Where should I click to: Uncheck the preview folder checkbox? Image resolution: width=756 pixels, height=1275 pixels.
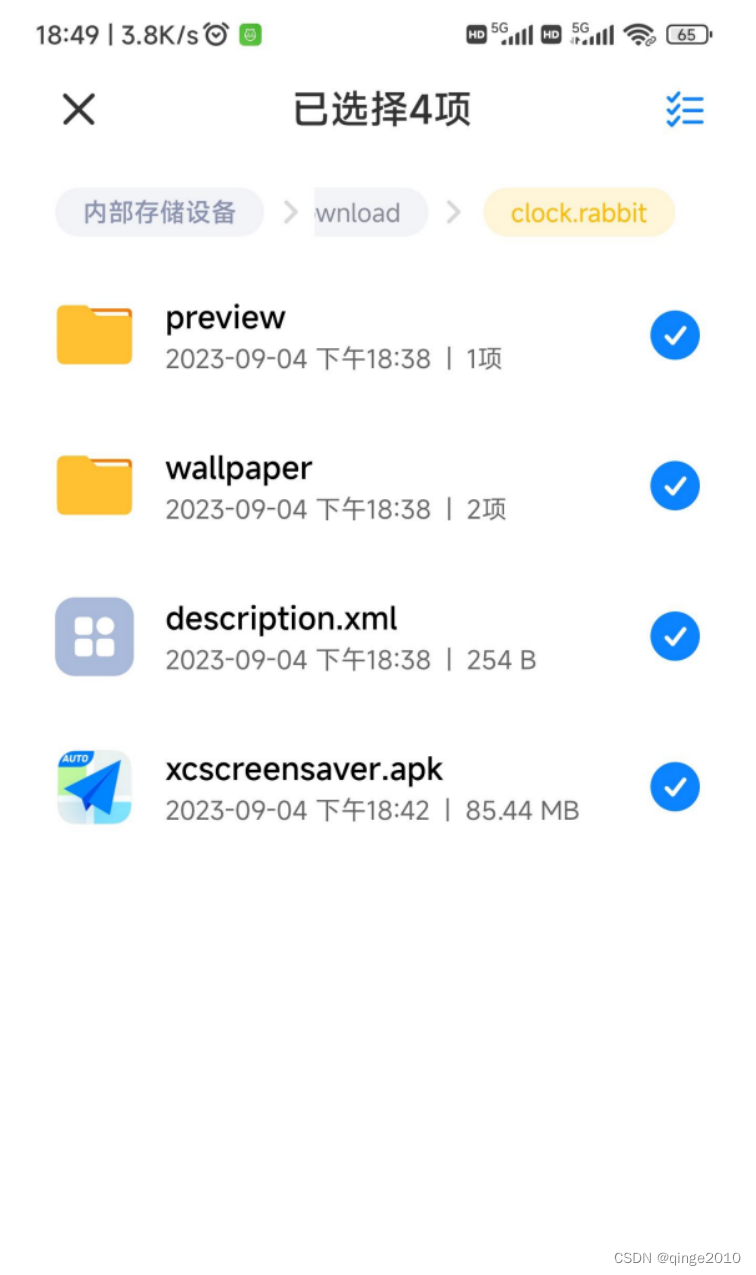click(x=675, y=335)
